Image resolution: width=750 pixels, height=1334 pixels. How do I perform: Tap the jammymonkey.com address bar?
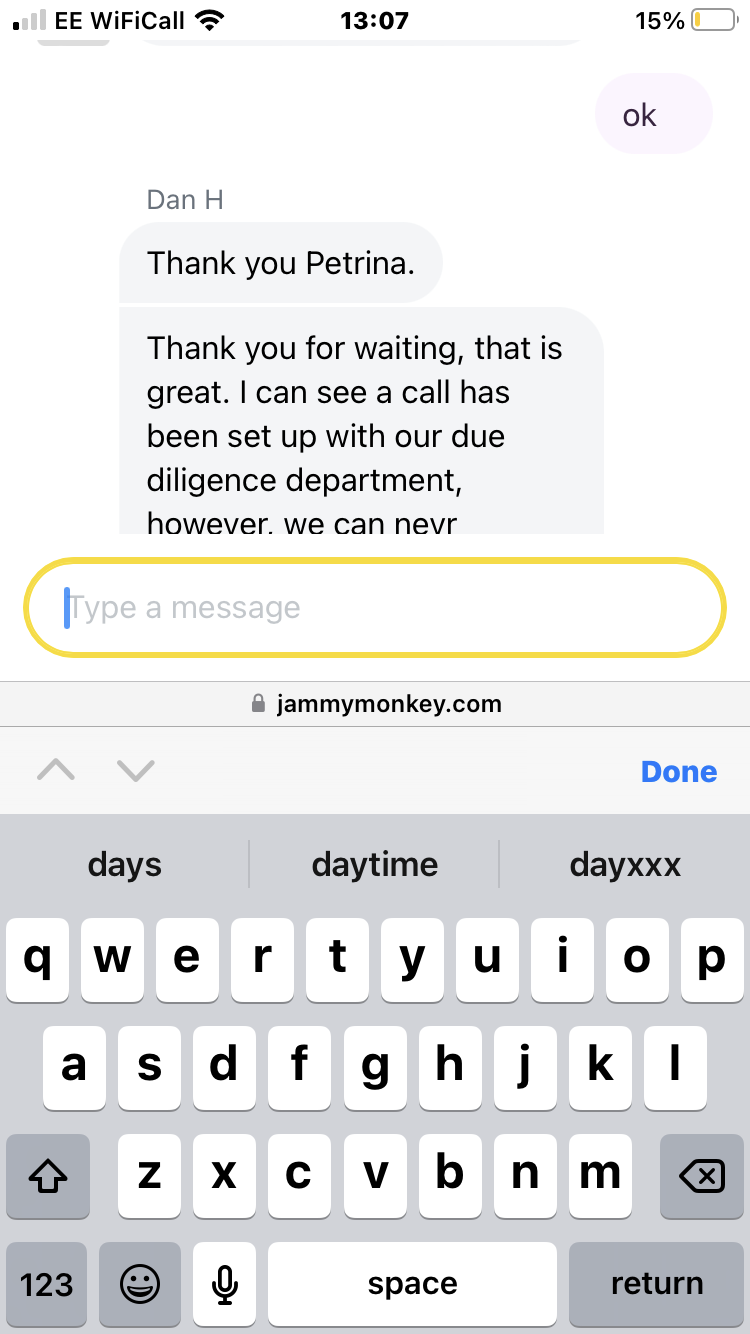(x=375, y=704)
